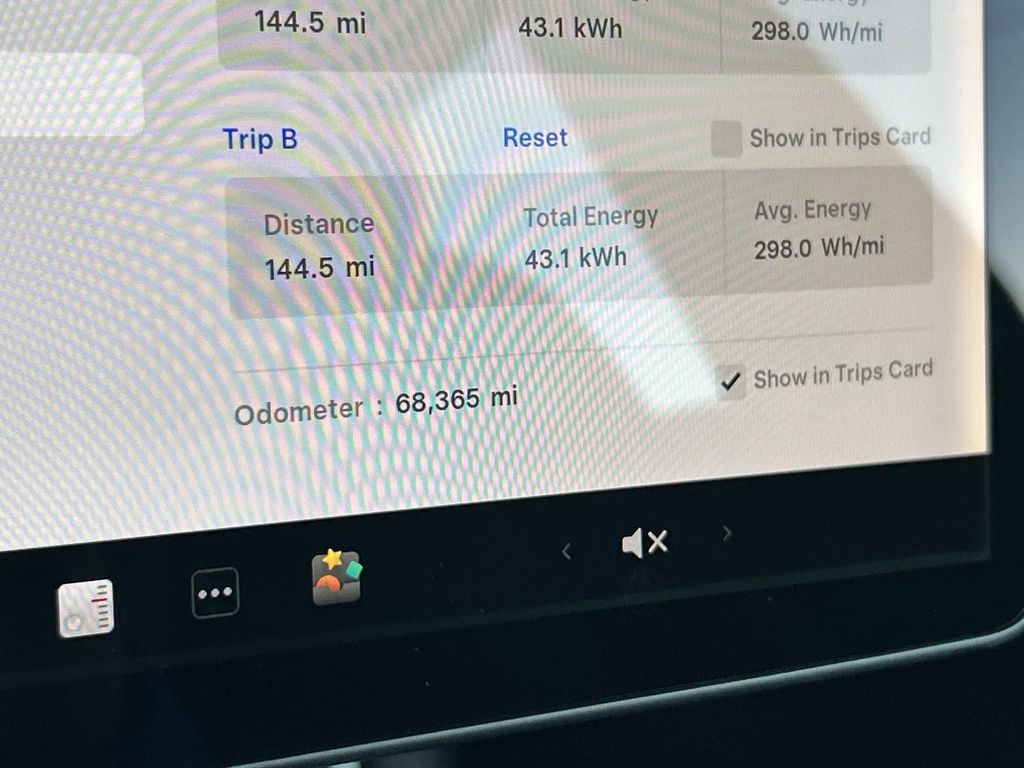This screenshot has width=1024, height=768.
Task: Reset the Trip B statistics
Action: pos(535,138)
